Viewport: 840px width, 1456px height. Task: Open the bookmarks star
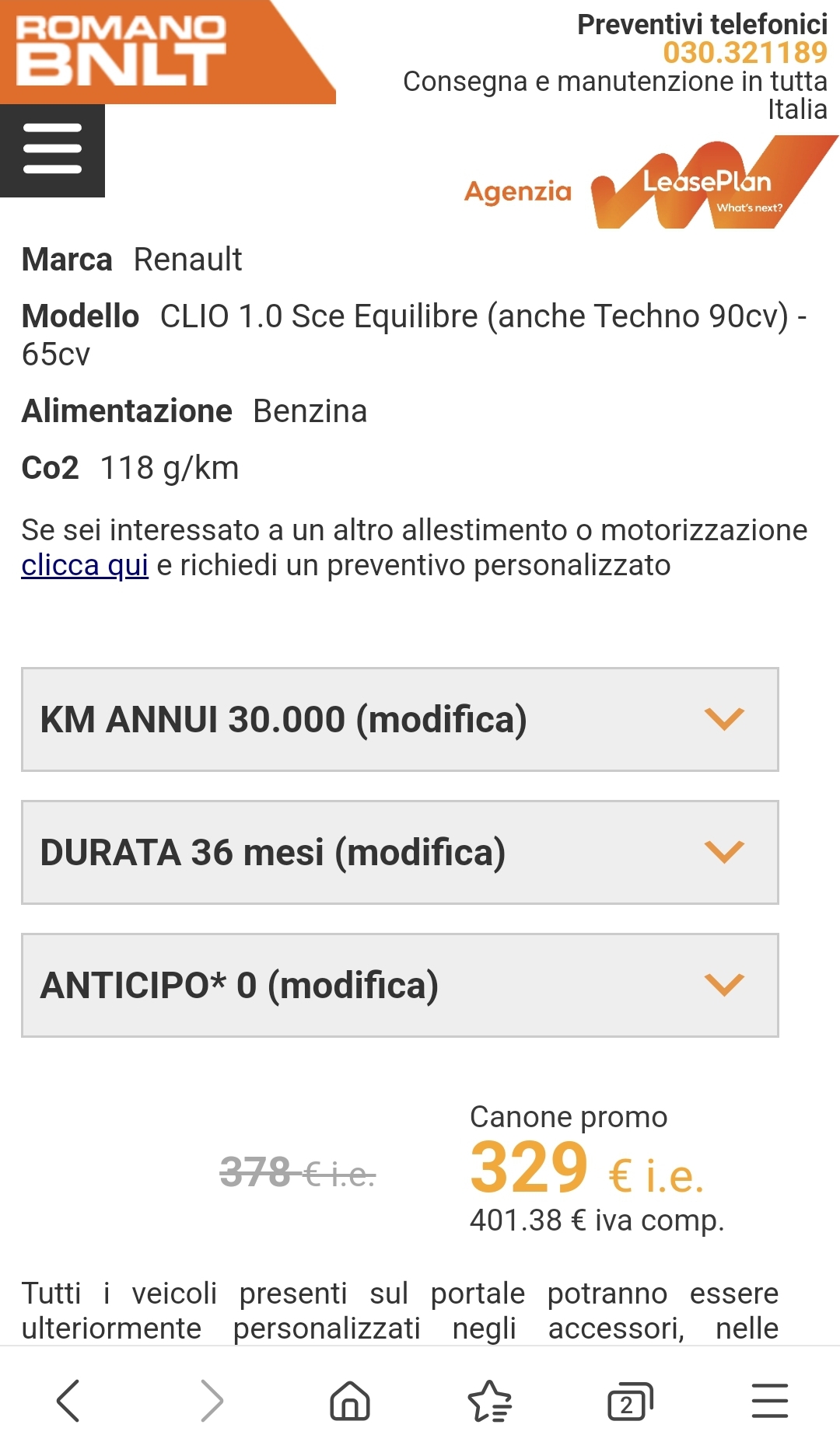pos(490,1401)
